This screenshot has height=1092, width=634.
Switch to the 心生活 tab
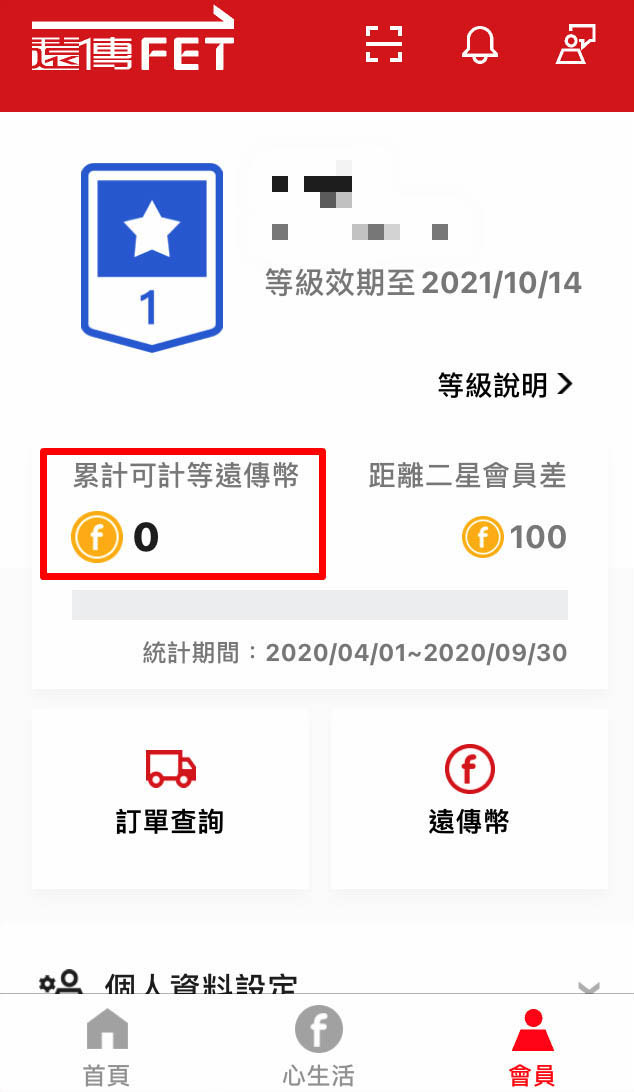[318, 1046]
